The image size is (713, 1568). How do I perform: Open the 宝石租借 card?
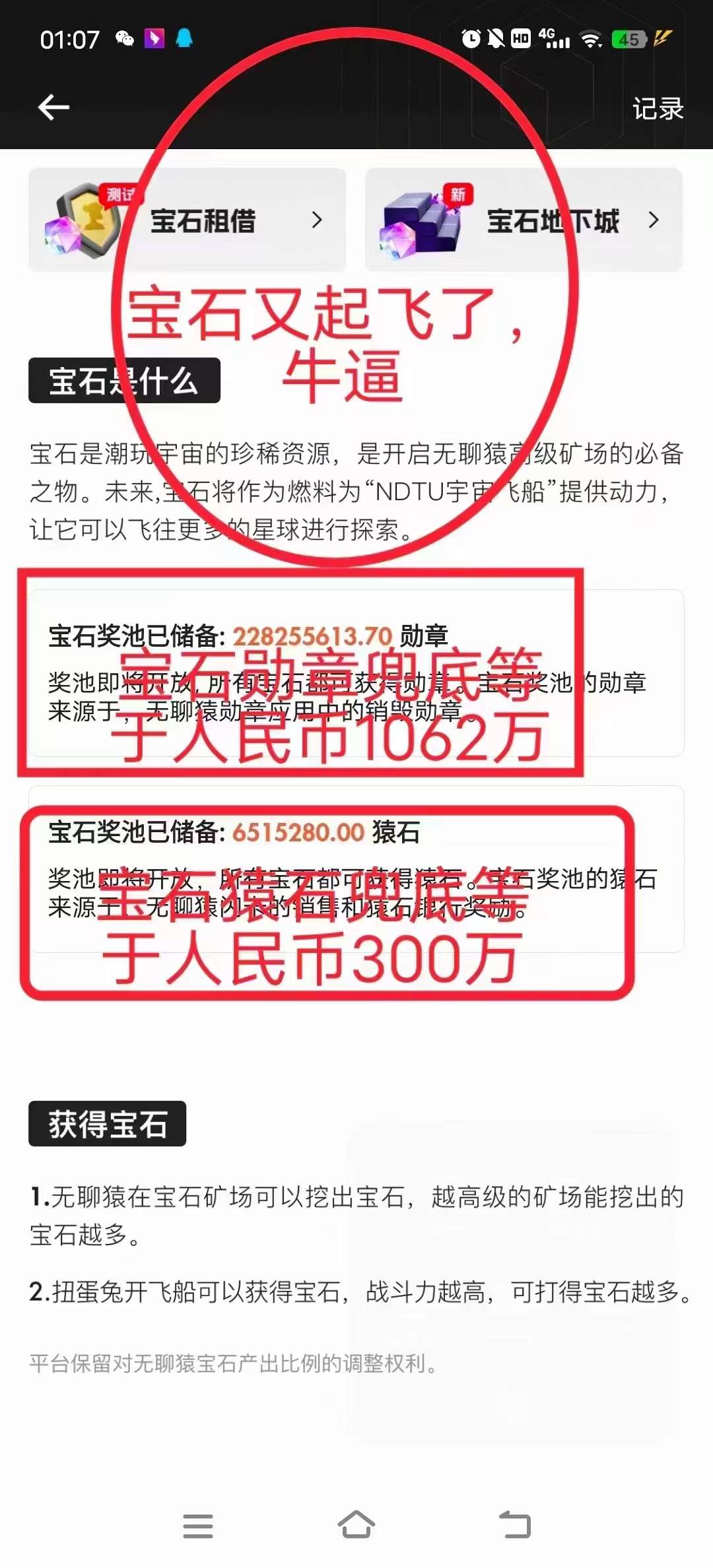(x=187, y=220)
